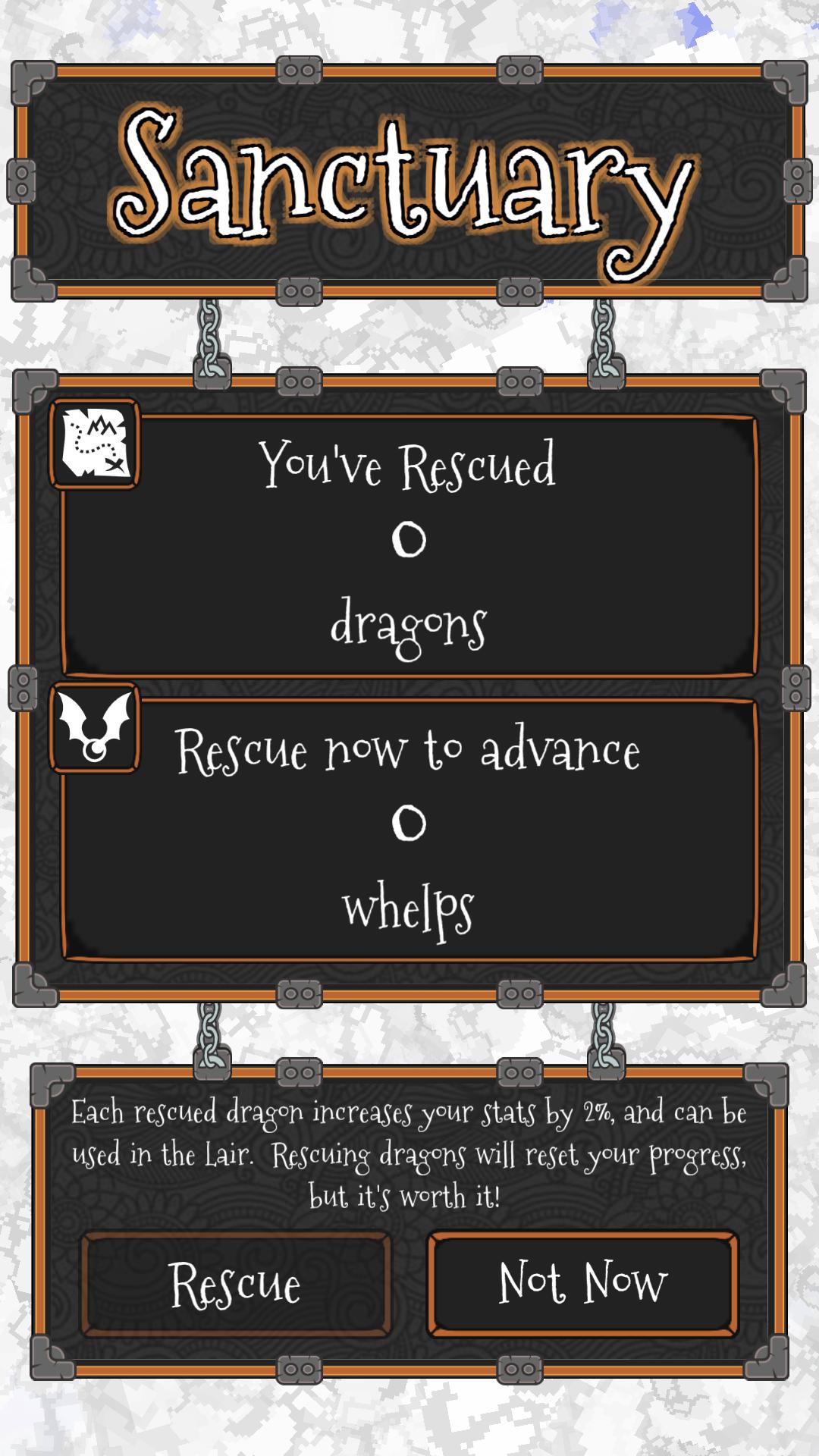The image size is (819, 1456).
Task: Tap the Rescue button
Action: [x=236, y=1285]
